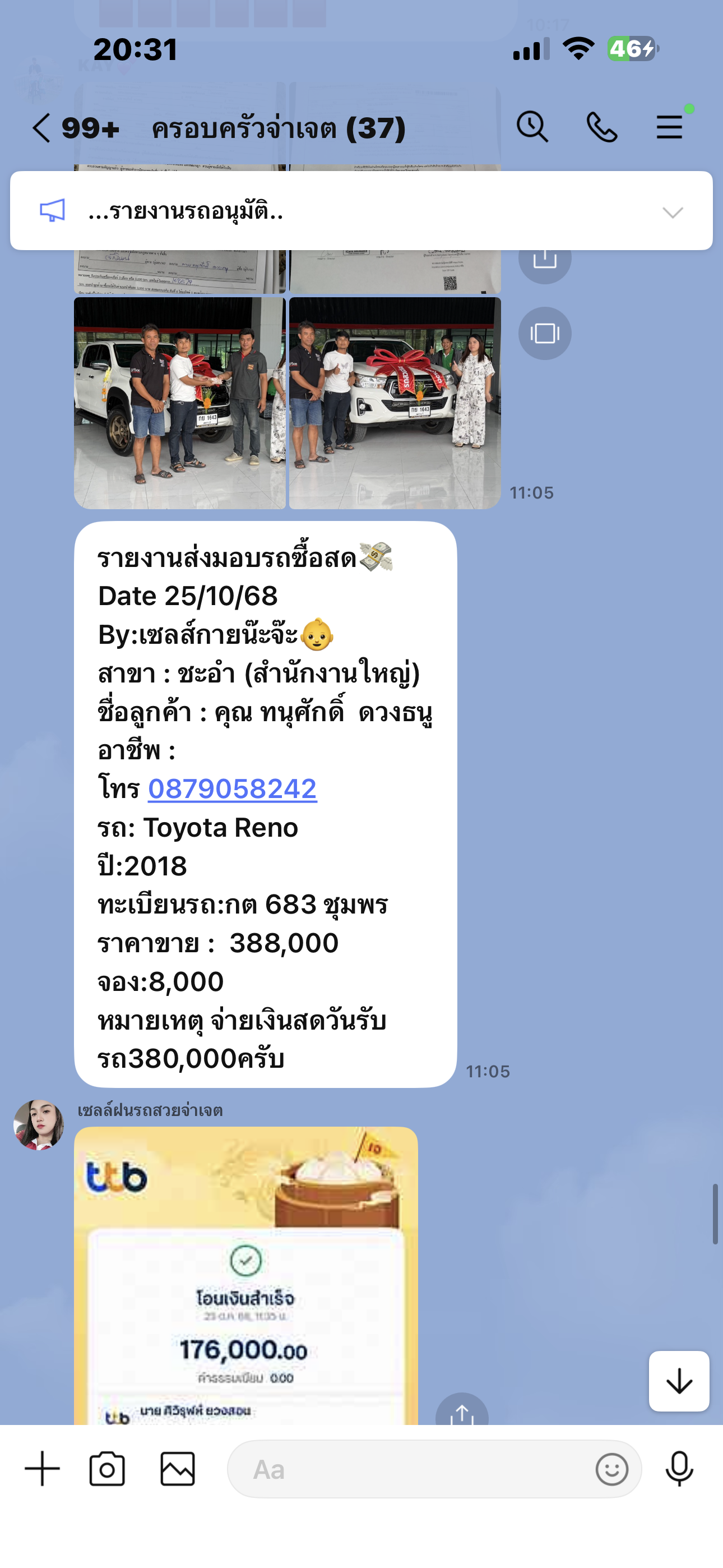Search within this group chat
The image size is (723, 1568).
click(x=532, y=127)
